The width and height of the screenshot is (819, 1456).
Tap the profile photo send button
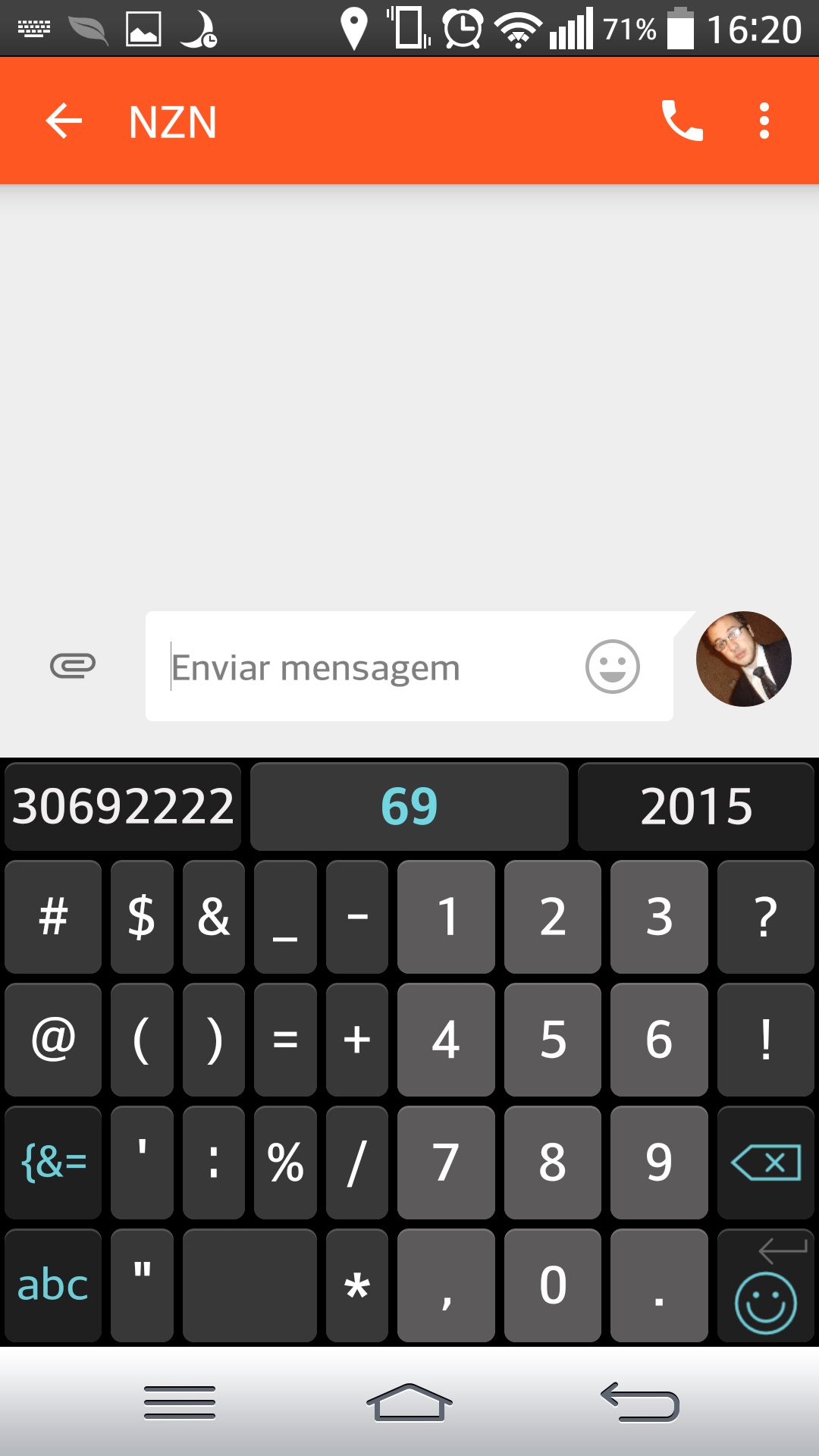743,659
